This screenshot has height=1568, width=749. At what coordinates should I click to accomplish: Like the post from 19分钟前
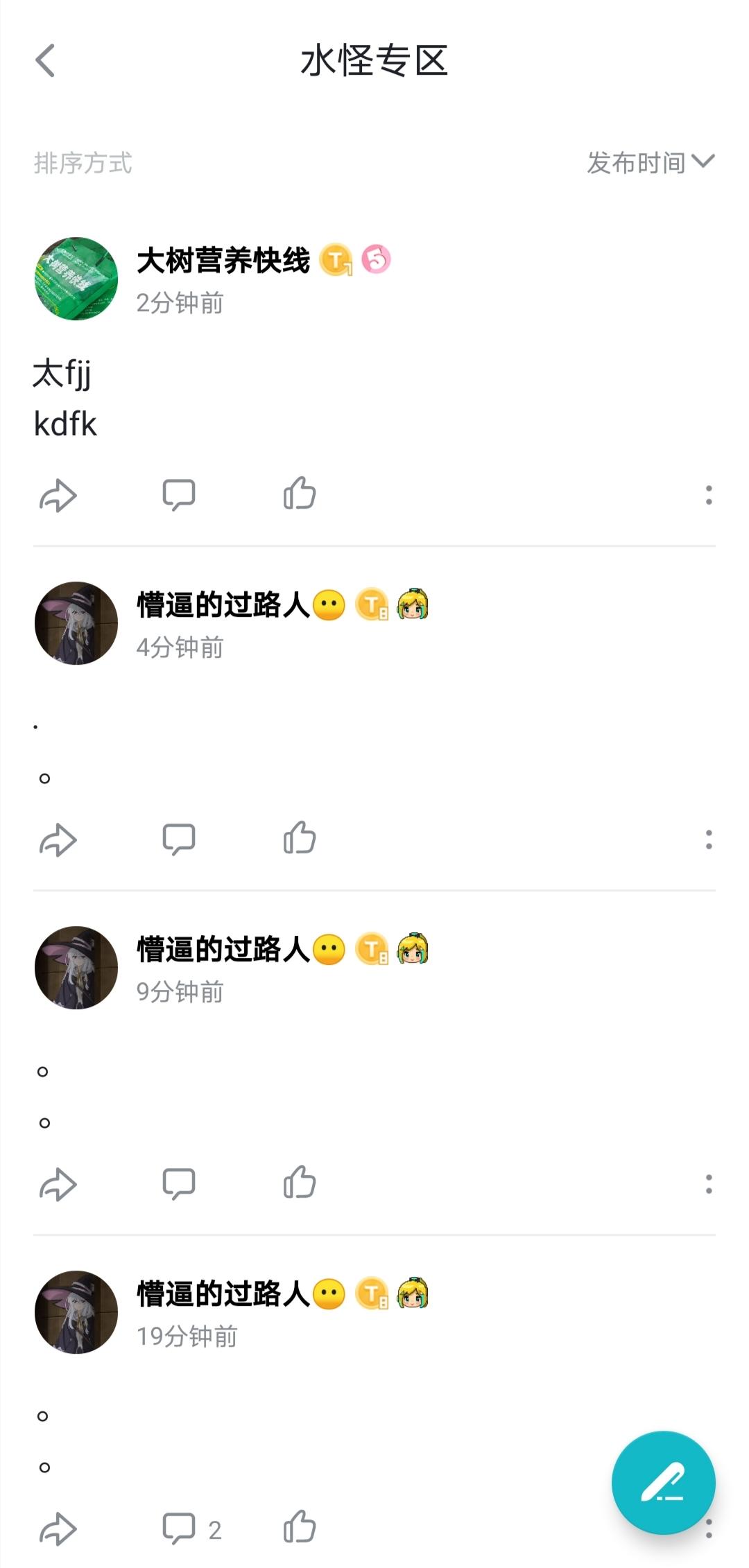pyautogui.click(x=300, y=1527)
